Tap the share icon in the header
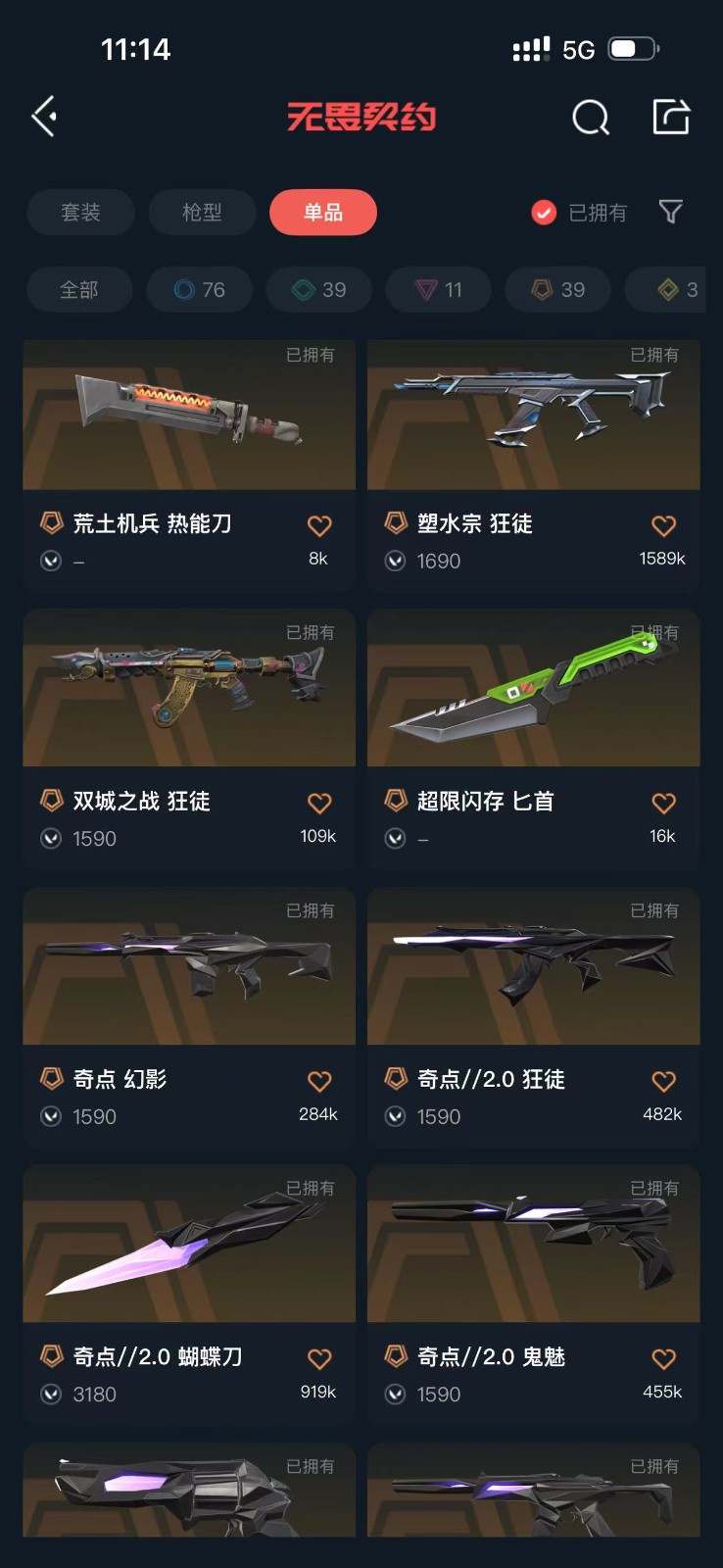This screenshot has width=723, height=1568. click(x=671, y=117)
